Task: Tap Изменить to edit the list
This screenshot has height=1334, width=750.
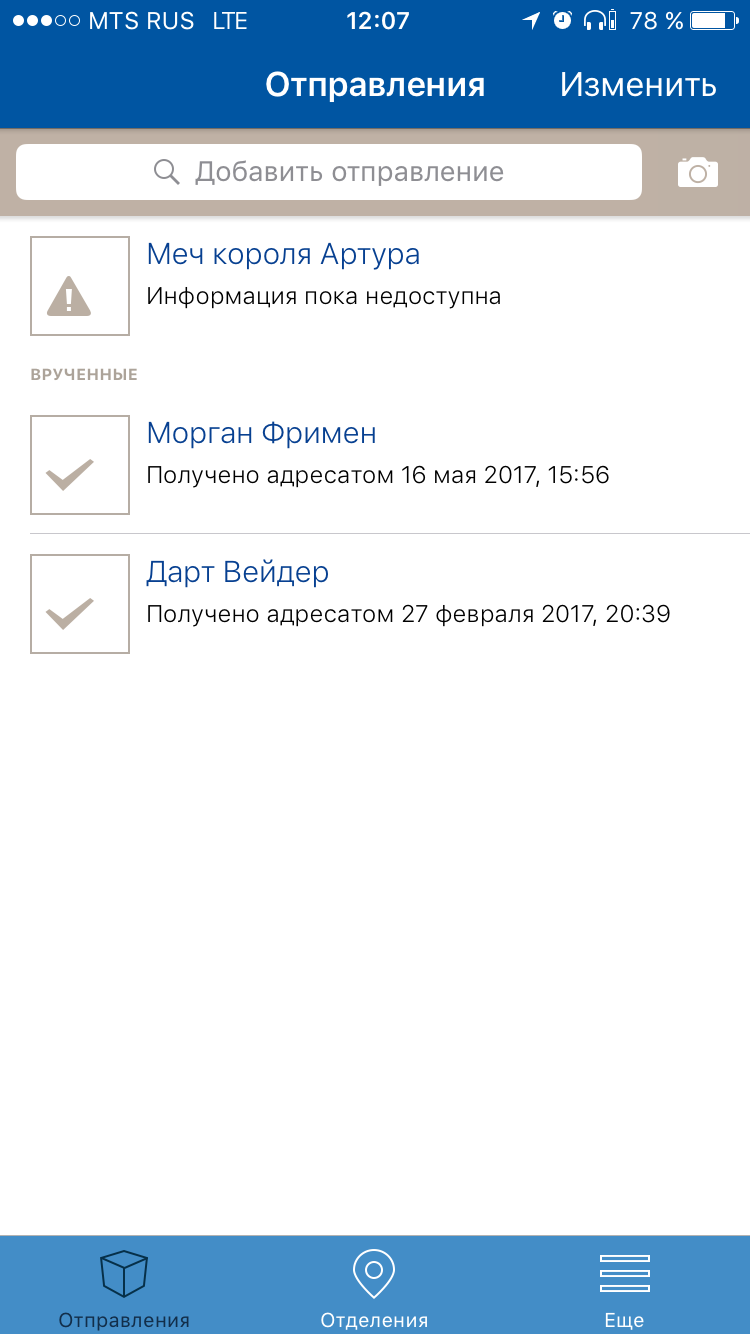Action: 638,85
